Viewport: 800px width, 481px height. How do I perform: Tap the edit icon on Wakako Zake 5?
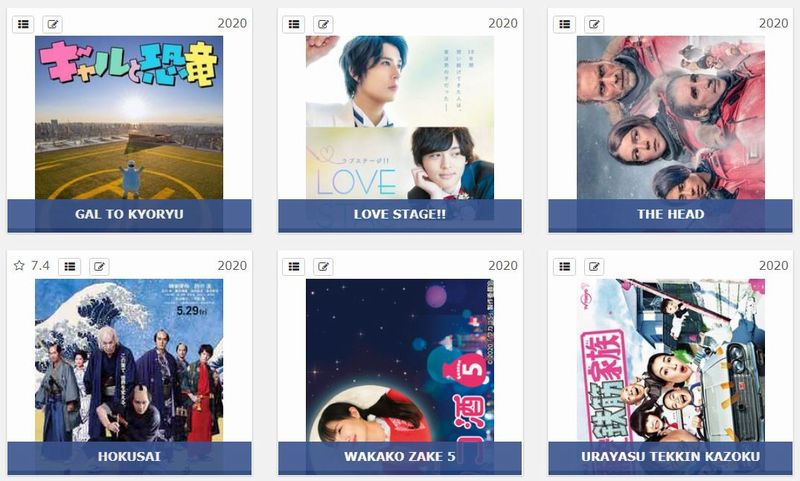[323, 266]
